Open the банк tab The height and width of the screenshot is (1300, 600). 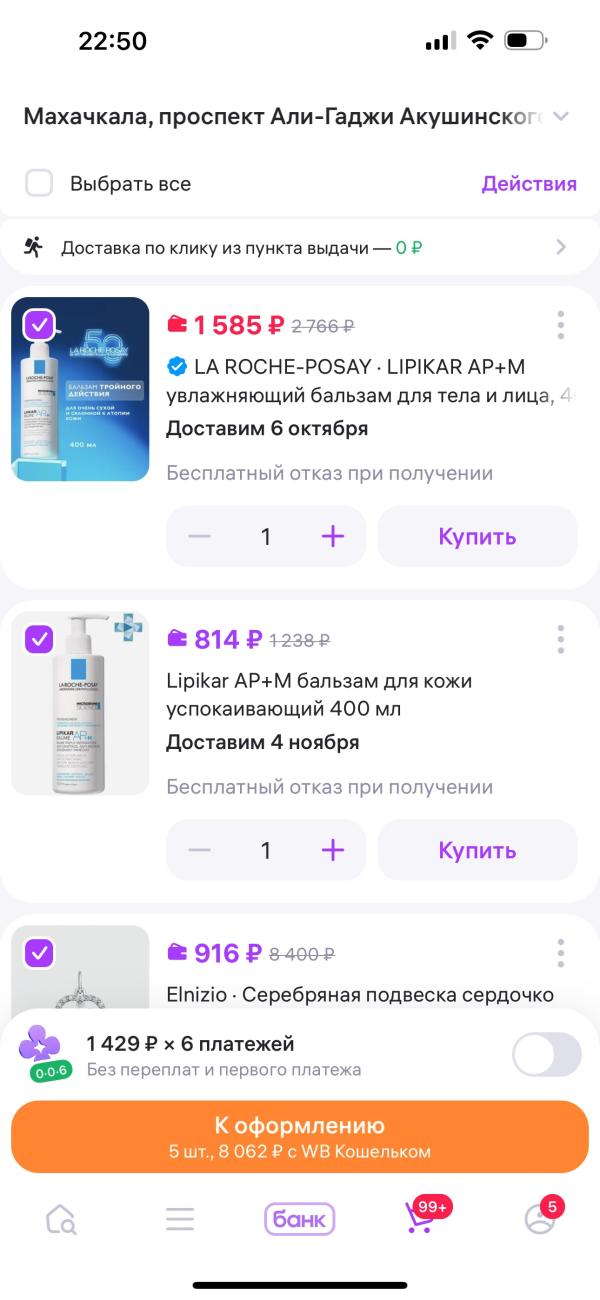[299, 1219]
